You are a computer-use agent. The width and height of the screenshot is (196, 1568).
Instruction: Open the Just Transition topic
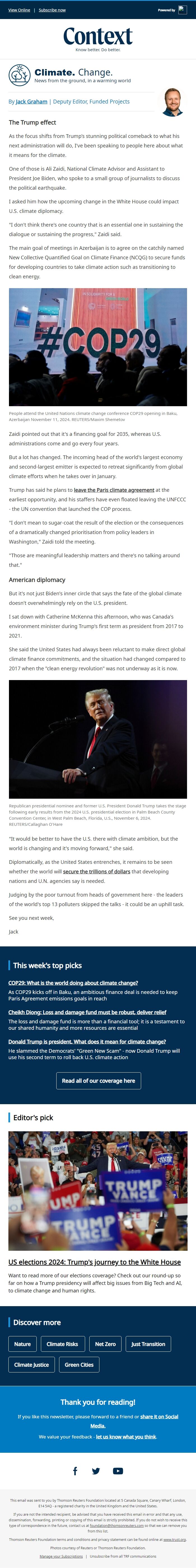[x=148, y=1344]
